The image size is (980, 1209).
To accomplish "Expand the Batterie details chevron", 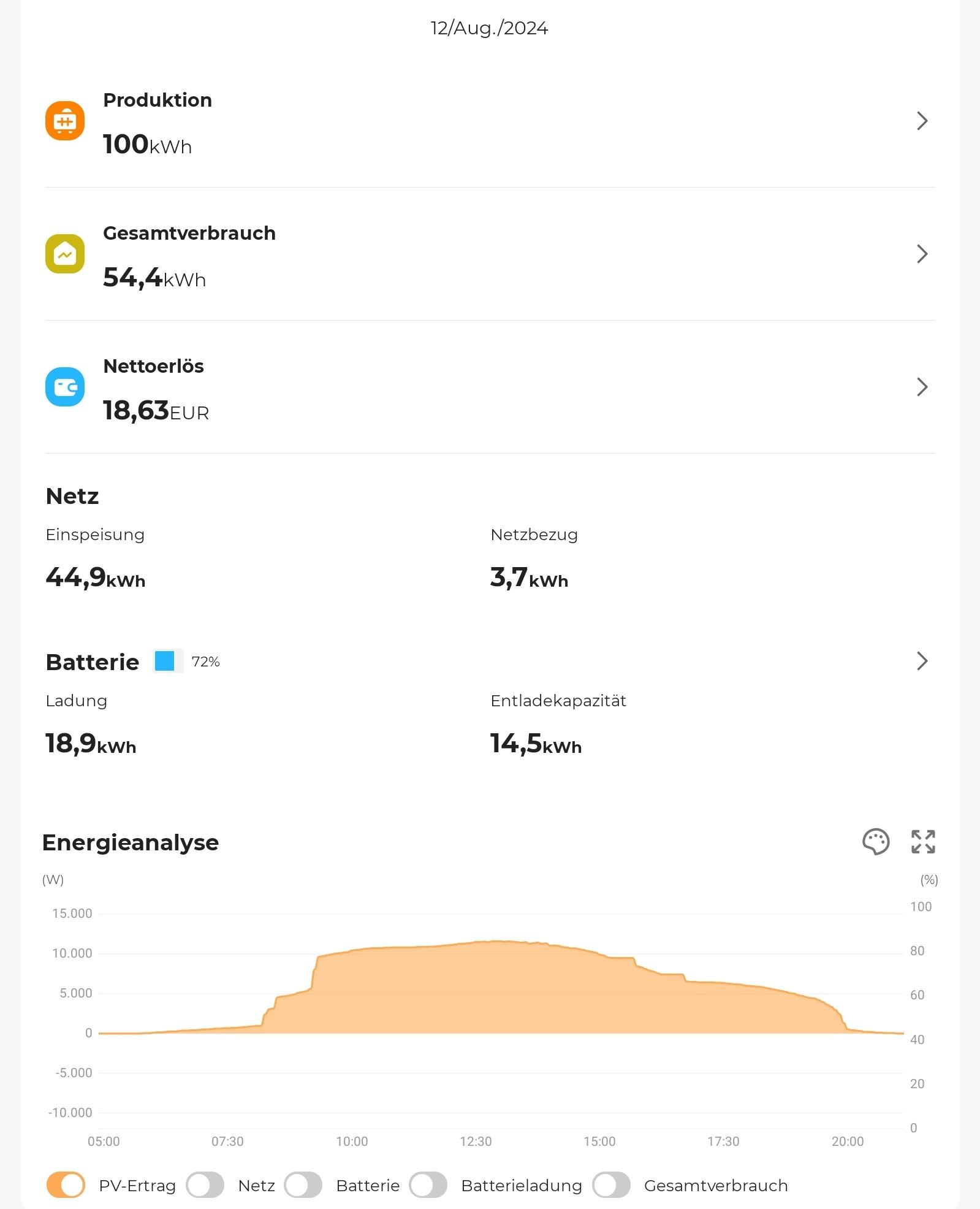I will [x=922, y=661].
